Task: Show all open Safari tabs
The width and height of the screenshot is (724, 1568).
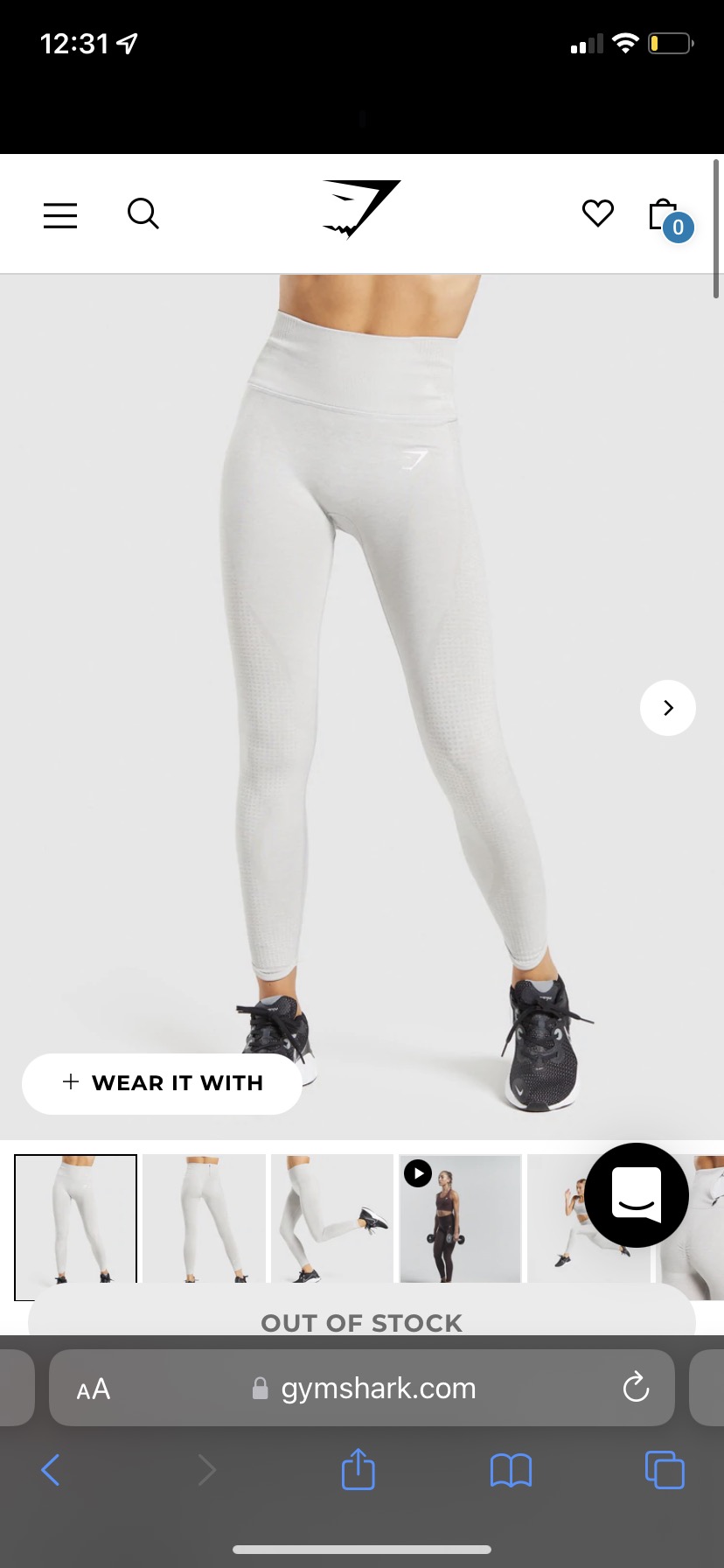Action: (665, 1470)
